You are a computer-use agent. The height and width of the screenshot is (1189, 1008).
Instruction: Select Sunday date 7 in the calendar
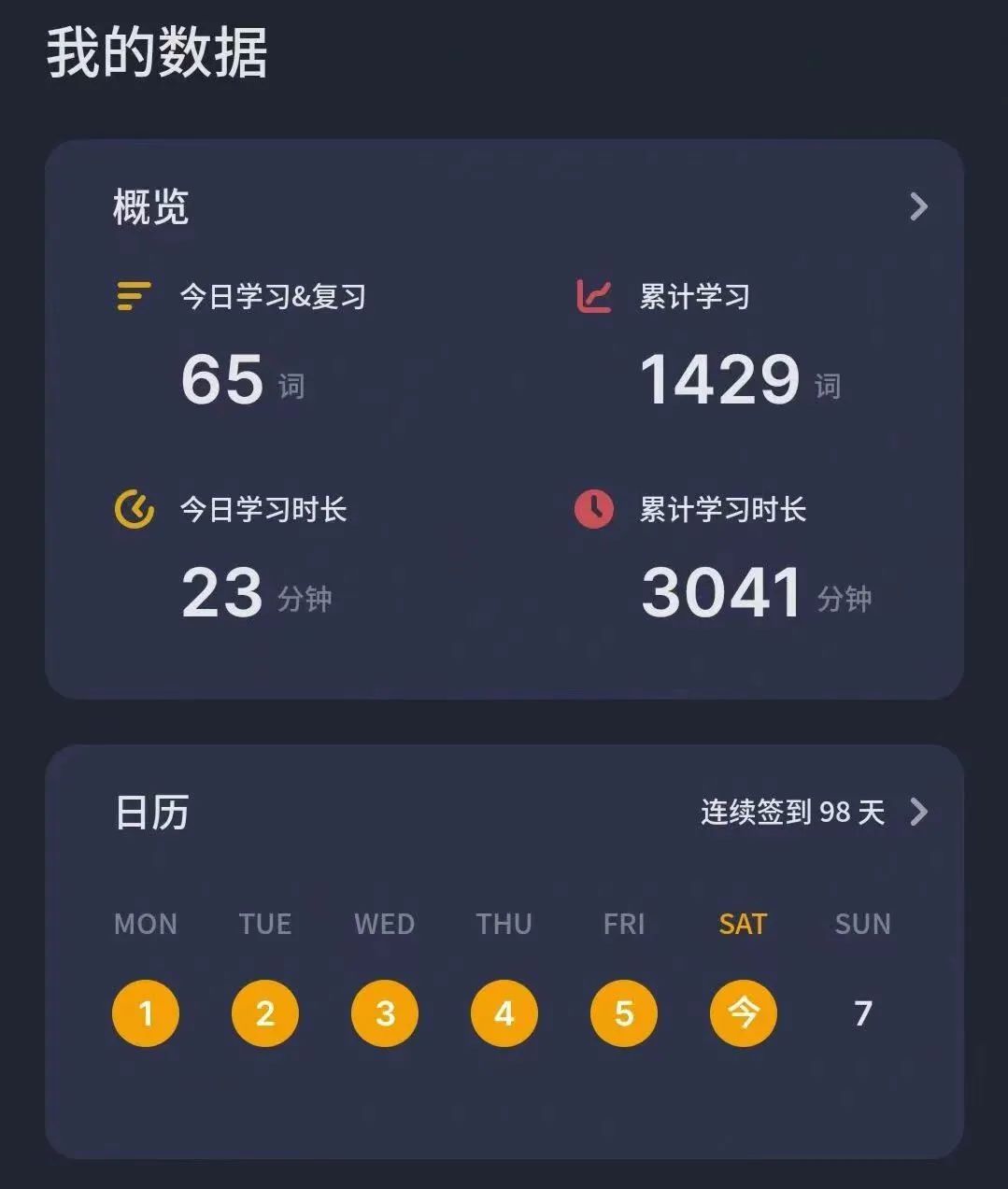click(x=863, y=1013)
